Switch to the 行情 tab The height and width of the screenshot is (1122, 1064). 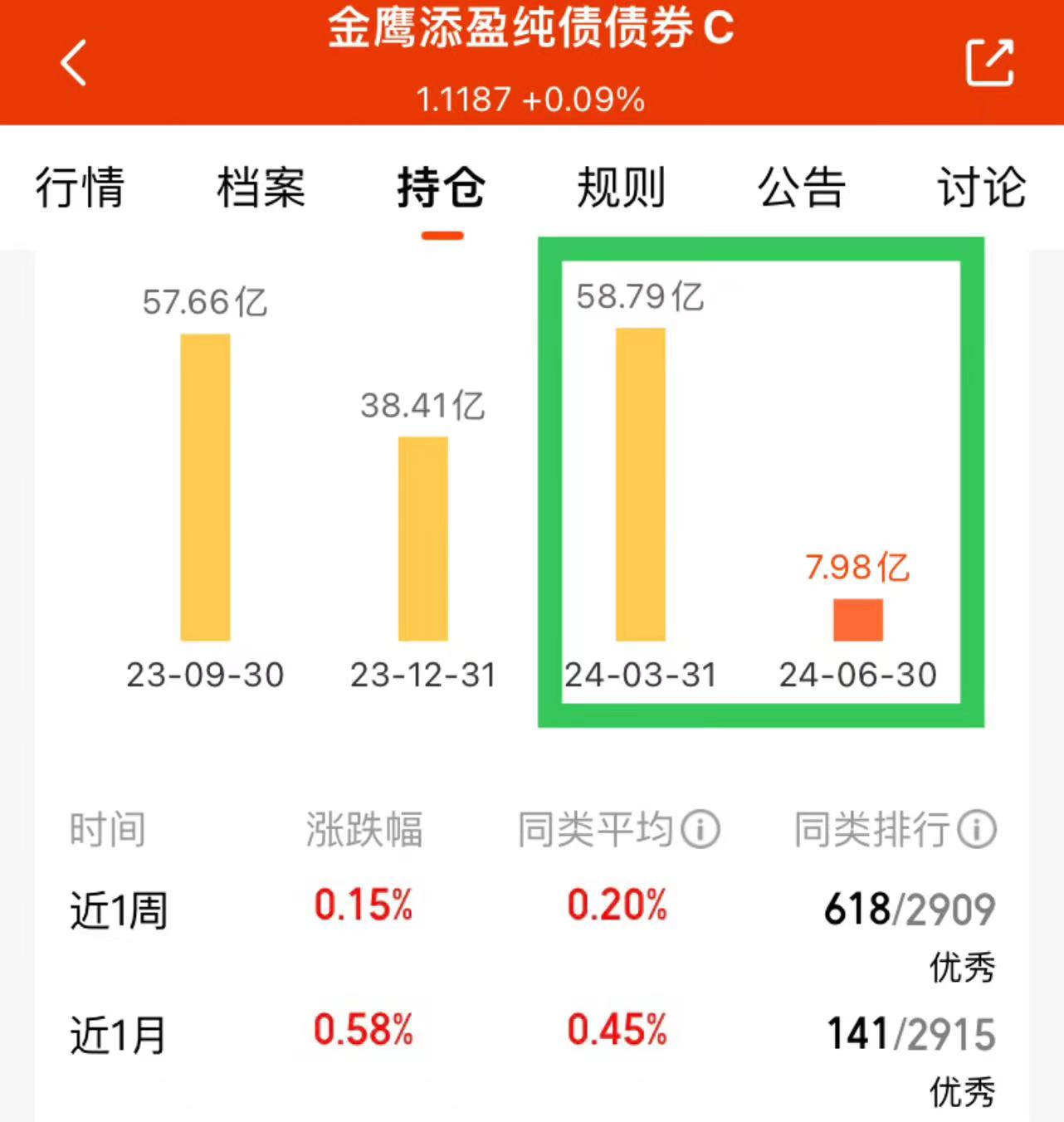coord(80,189)
